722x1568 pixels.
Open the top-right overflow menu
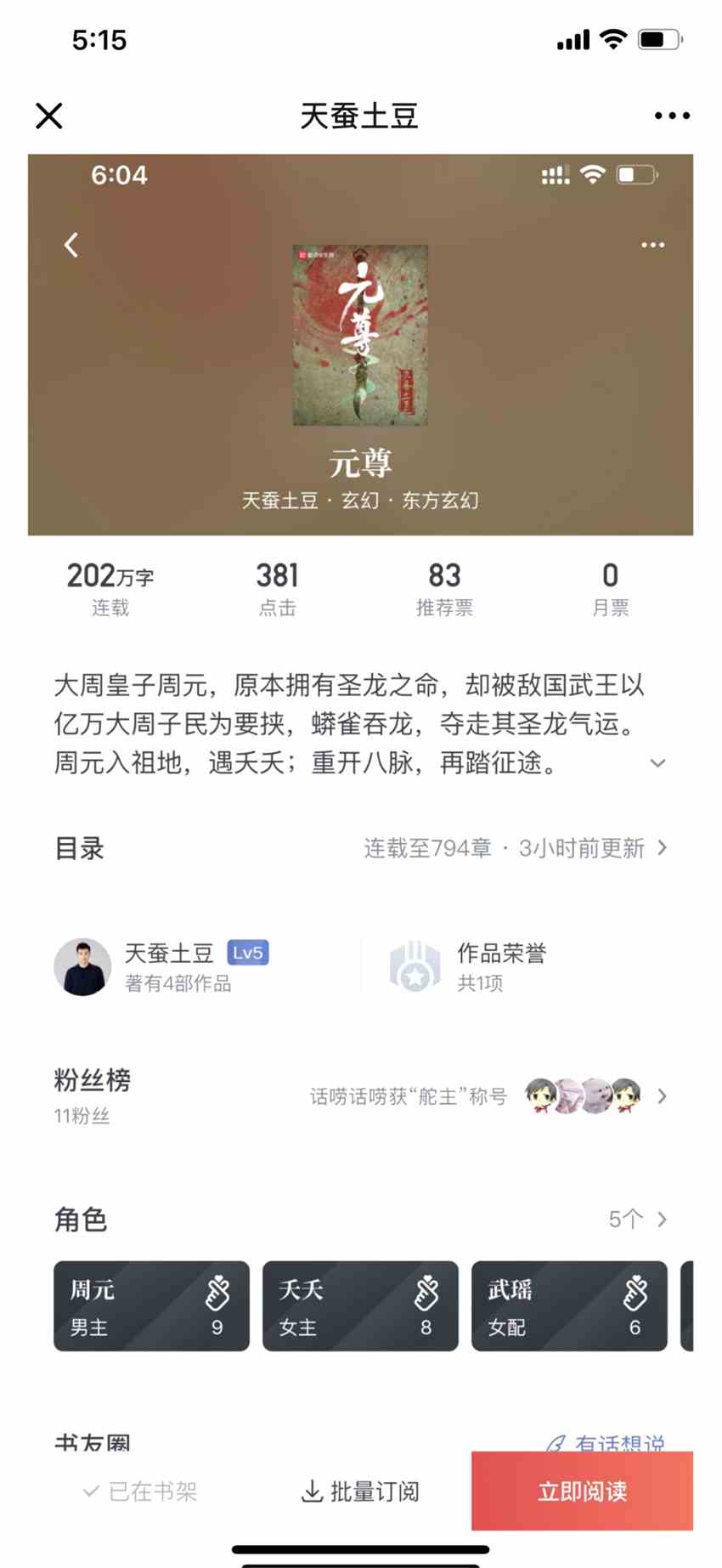coord(672,116)
